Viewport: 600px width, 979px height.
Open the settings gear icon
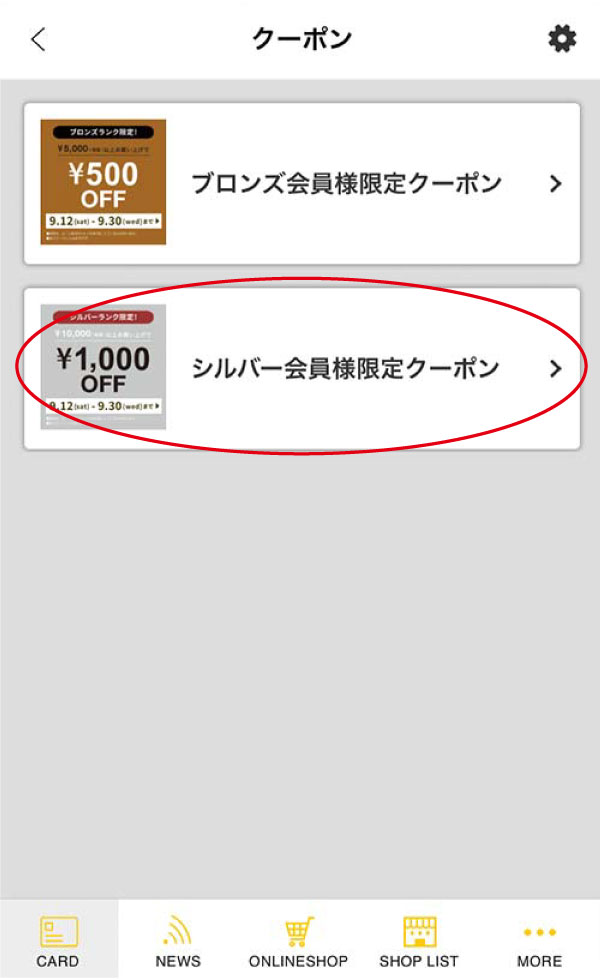pyautogui.click(x=562, y=39)
